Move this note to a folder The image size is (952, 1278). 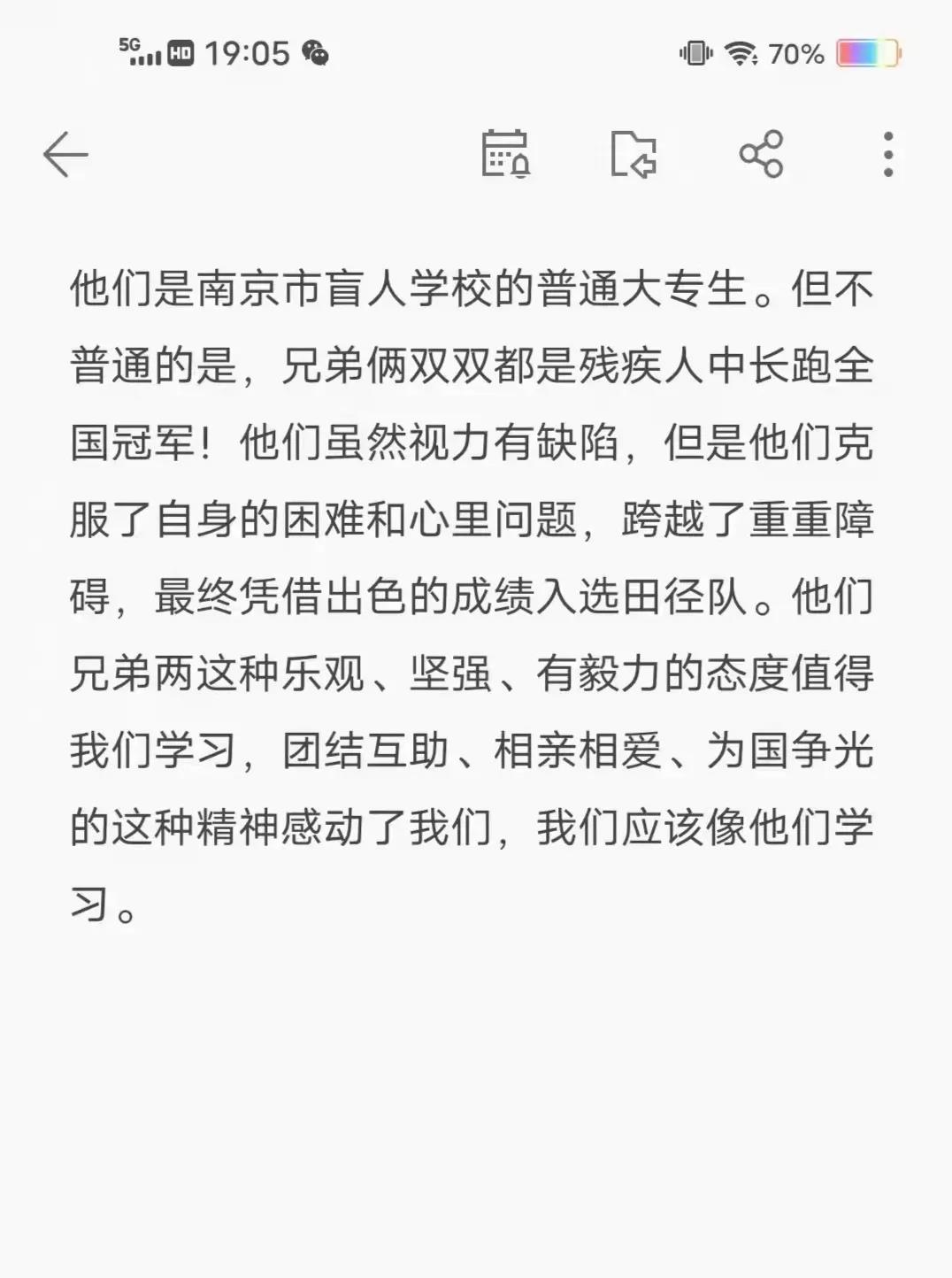pyautogui.click(x=633, y=154)
